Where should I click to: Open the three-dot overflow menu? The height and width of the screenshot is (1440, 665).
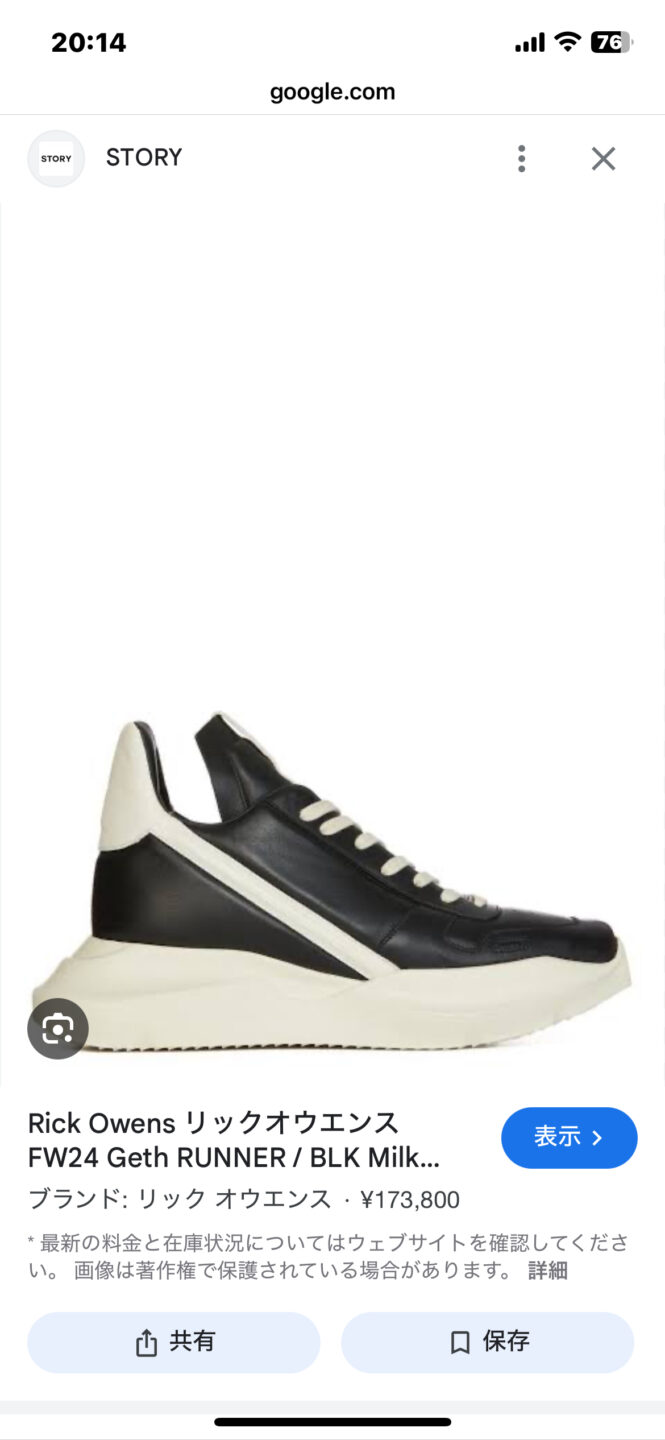coord(521,159)
